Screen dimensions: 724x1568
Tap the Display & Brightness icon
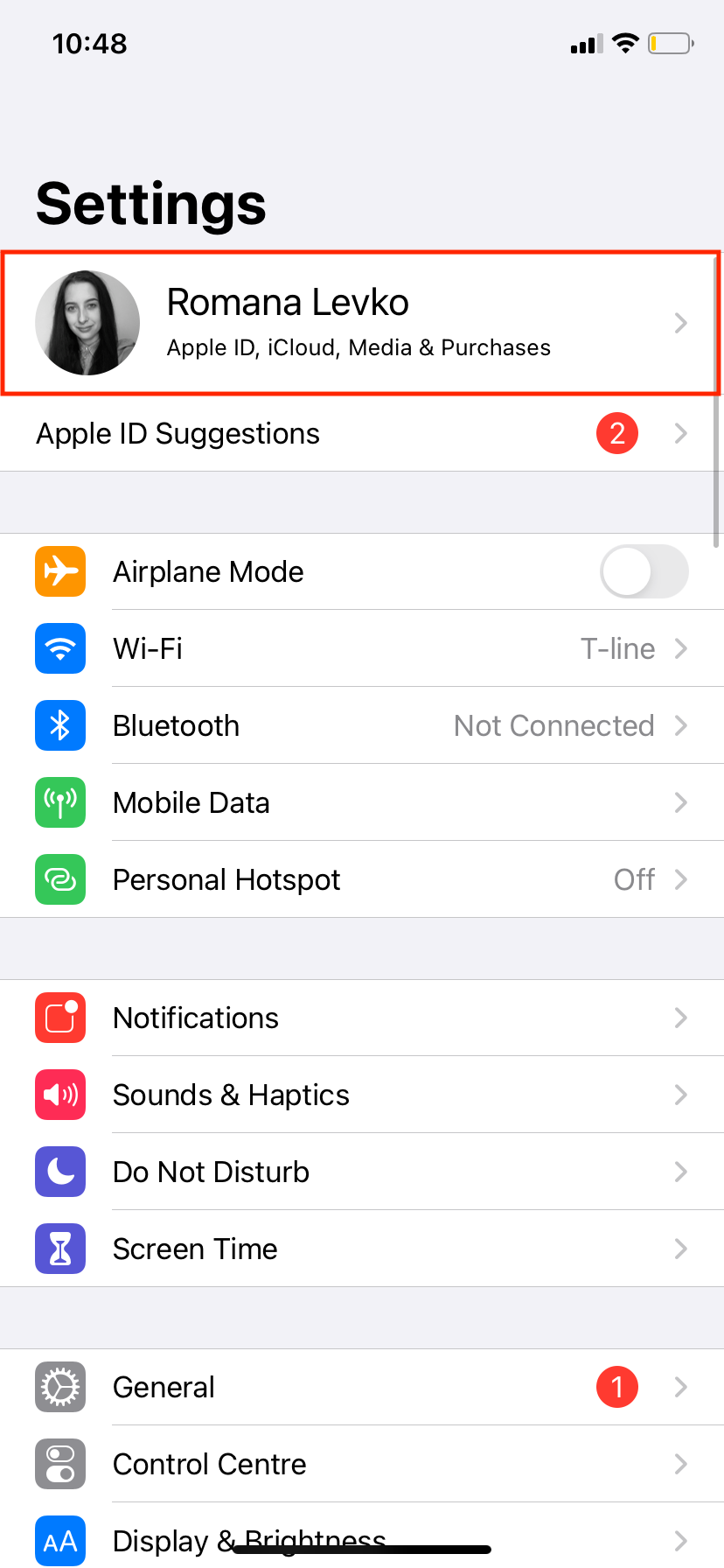click(x=59, y=1541)
